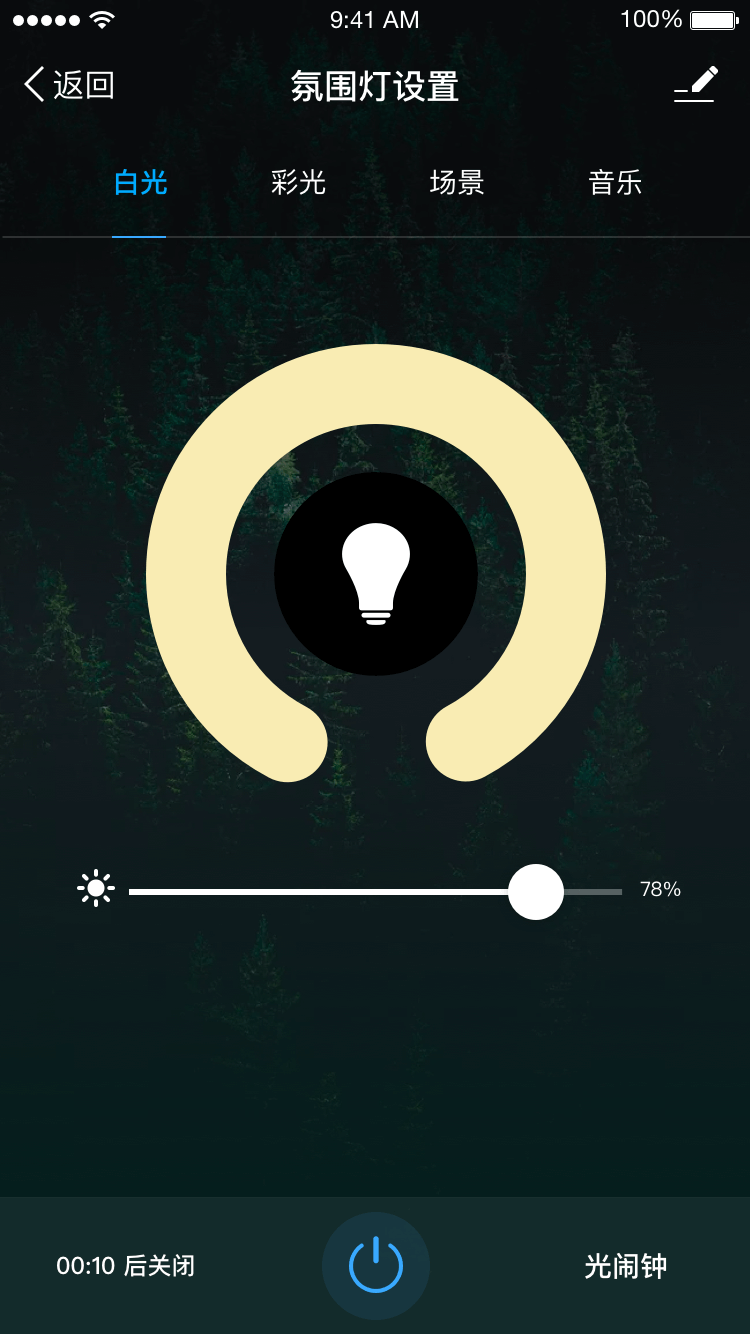The width and height of the screenshot is (750, 1334).
Task: Open the edit pencil icon
Action: (x=696, y=85)
